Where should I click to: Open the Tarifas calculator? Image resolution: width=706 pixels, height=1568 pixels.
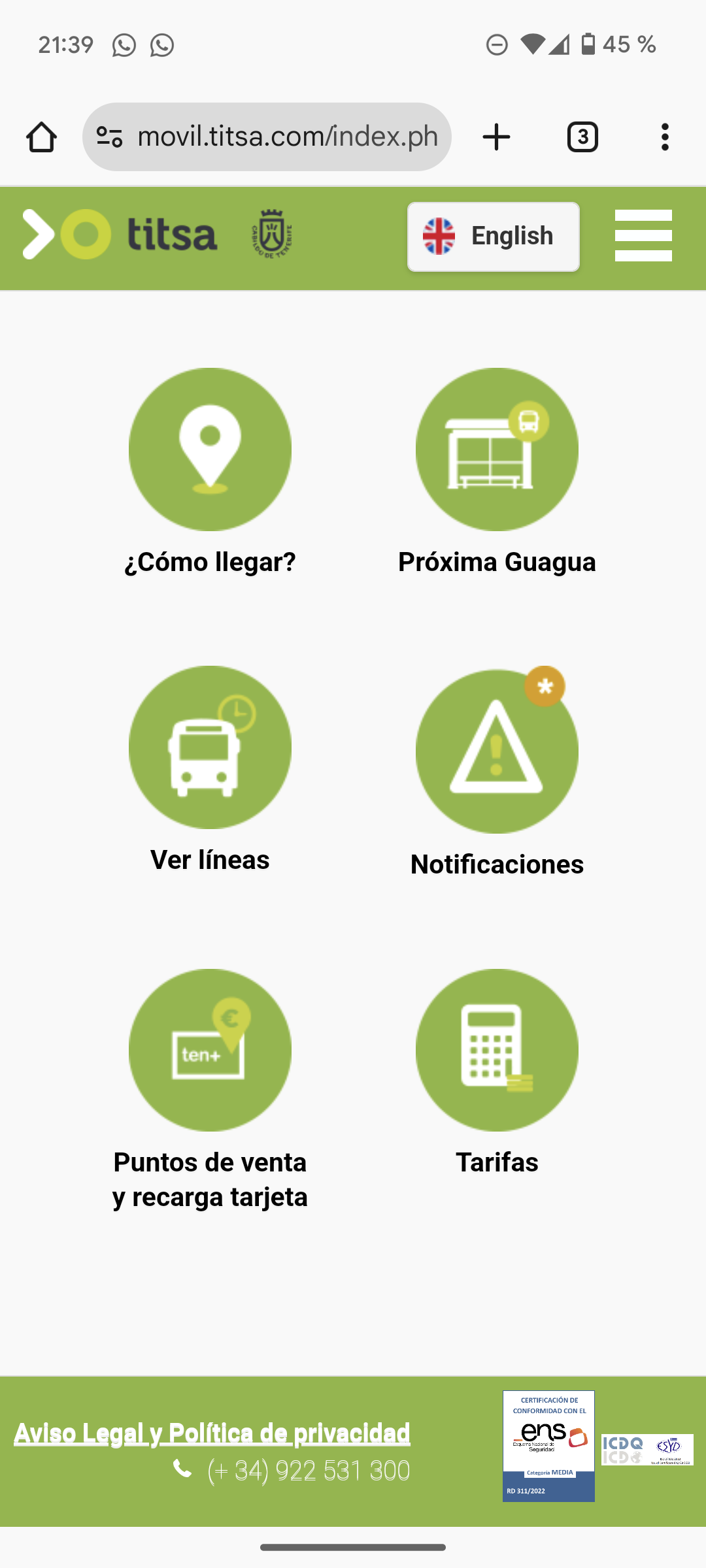click(x=497, y=1050)
